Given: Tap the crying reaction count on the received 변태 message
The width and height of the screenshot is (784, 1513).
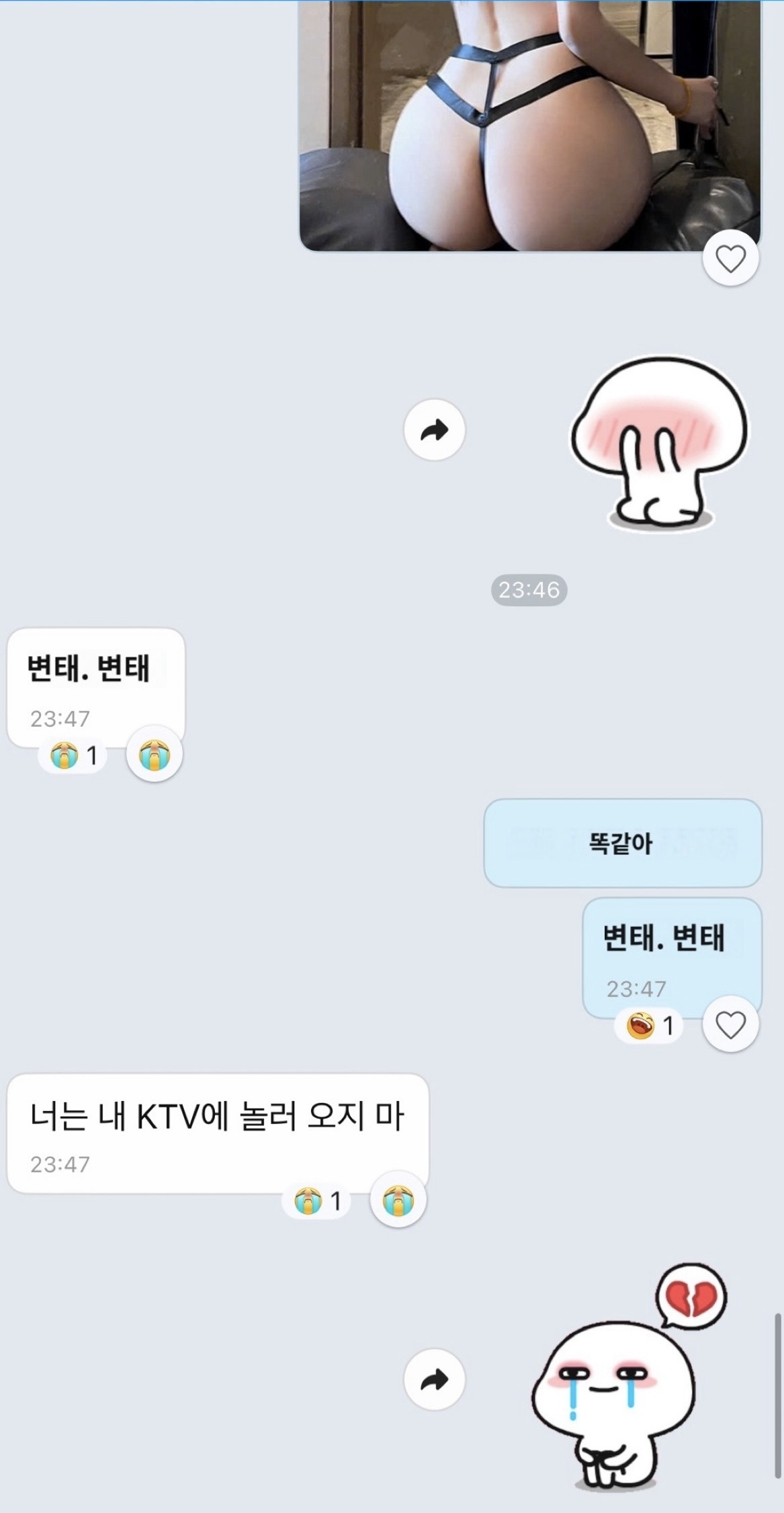Looking at the screenshot, I should click(74, 755).
